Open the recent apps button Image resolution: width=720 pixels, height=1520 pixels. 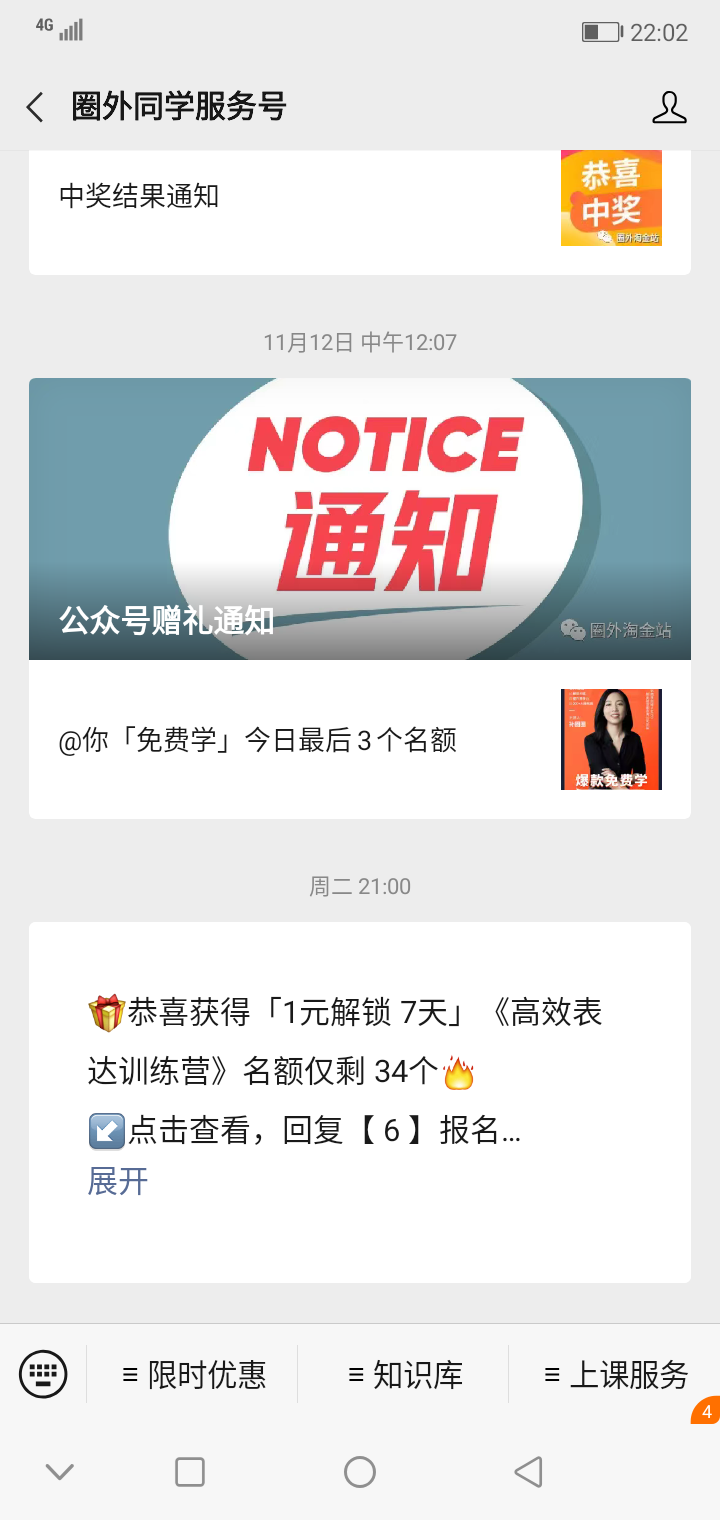click(190, 1472)
